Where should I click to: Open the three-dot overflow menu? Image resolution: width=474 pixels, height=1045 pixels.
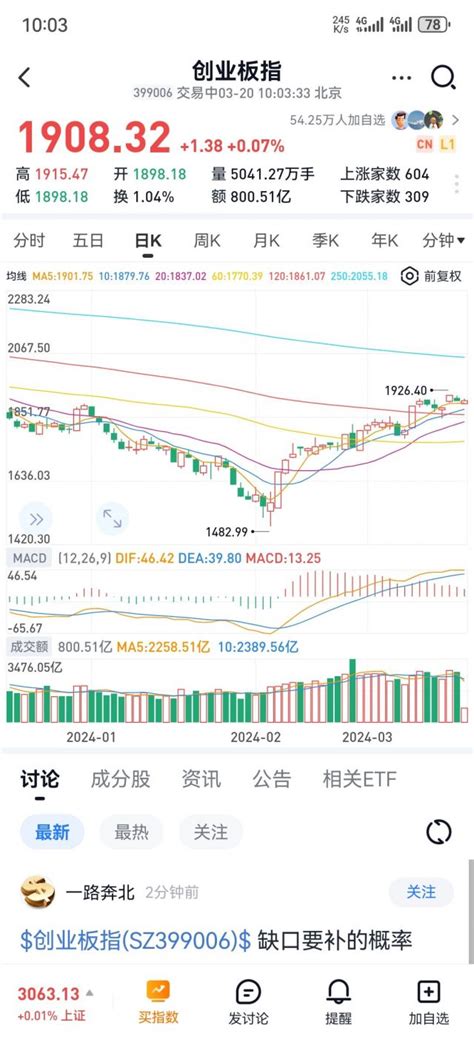click(x=401, y=78)
